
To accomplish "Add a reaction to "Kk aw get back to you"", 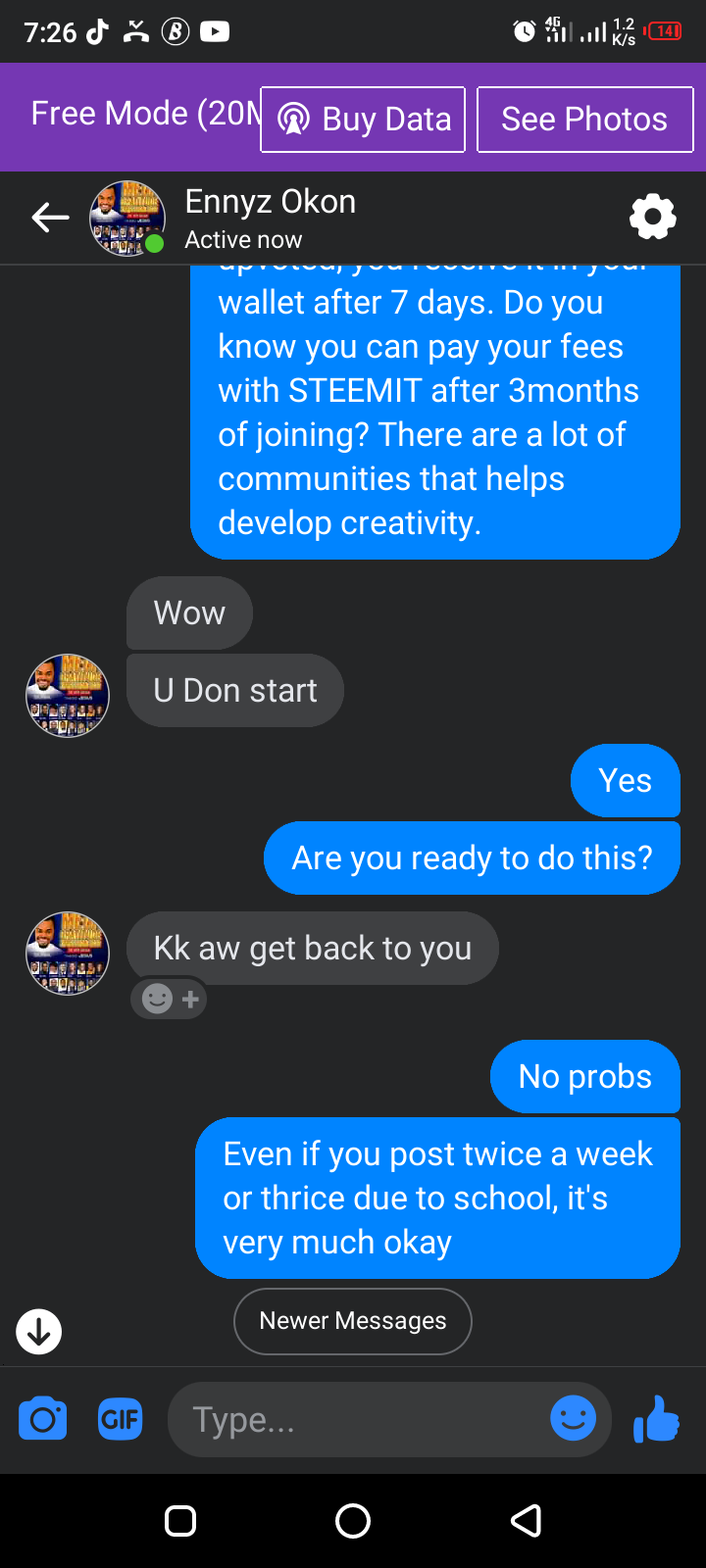I will pyautogui.click(x=170, y=1000).
